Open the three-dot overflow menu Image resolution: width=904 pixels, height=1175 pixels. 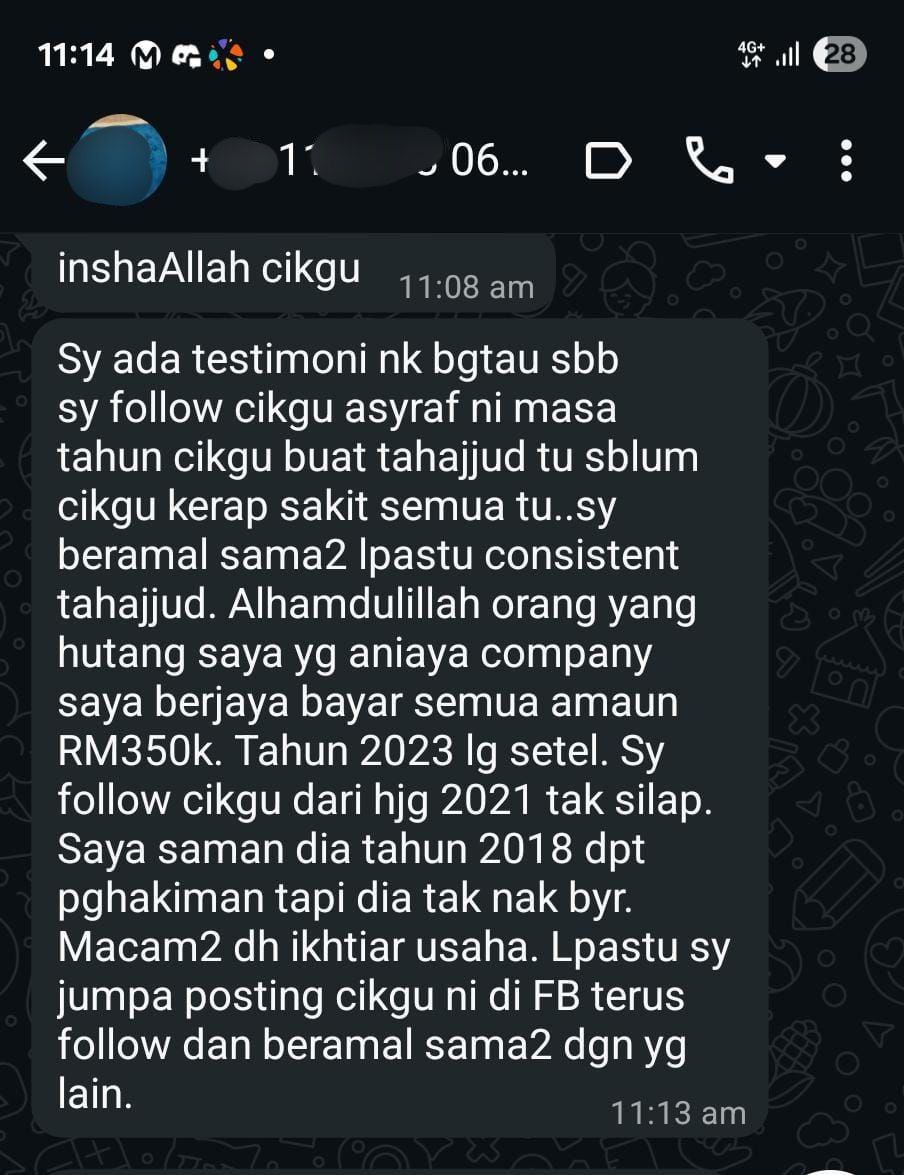click(846, 160)
